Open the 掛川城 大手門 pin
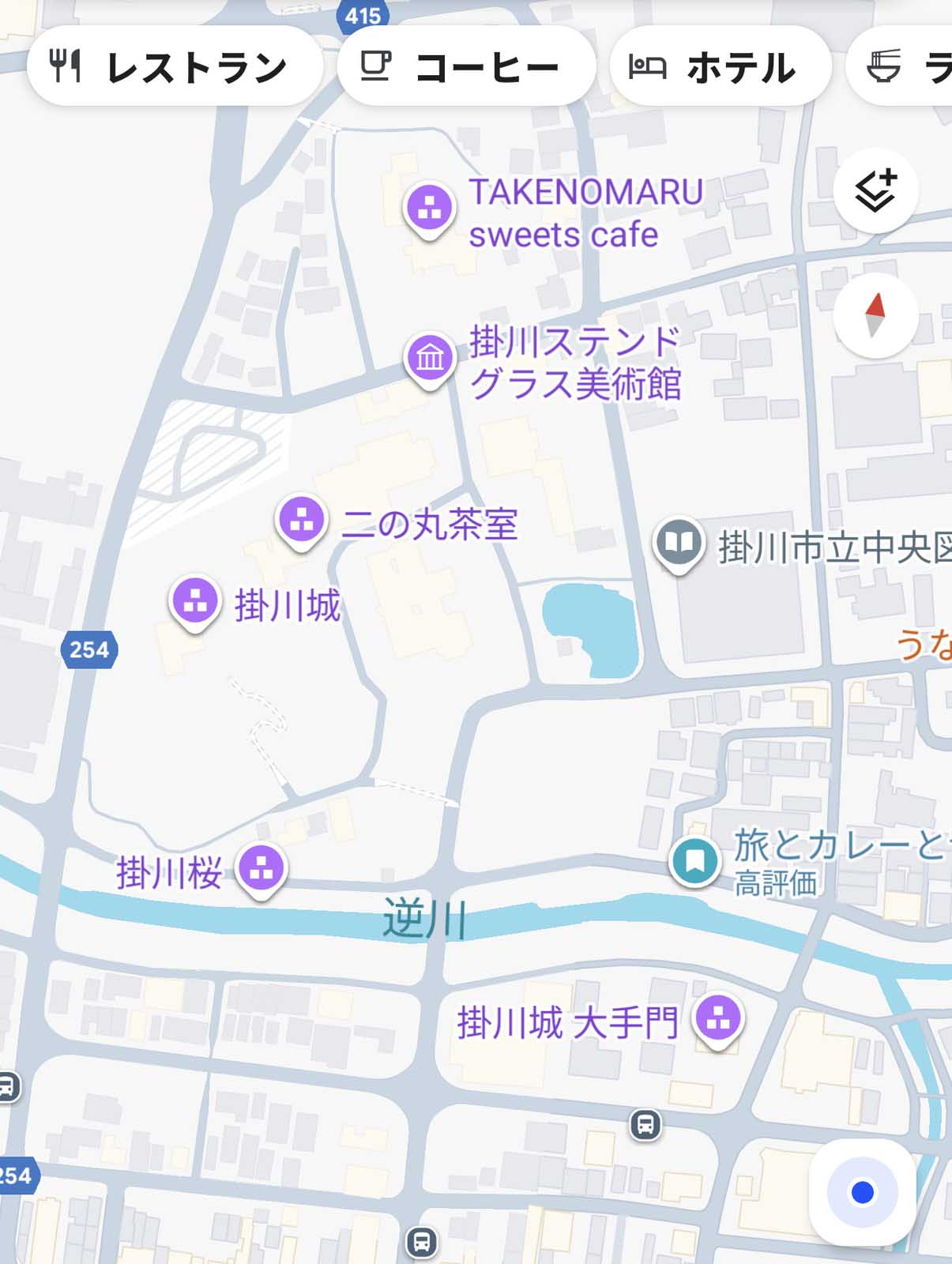 click(717, 1018)
